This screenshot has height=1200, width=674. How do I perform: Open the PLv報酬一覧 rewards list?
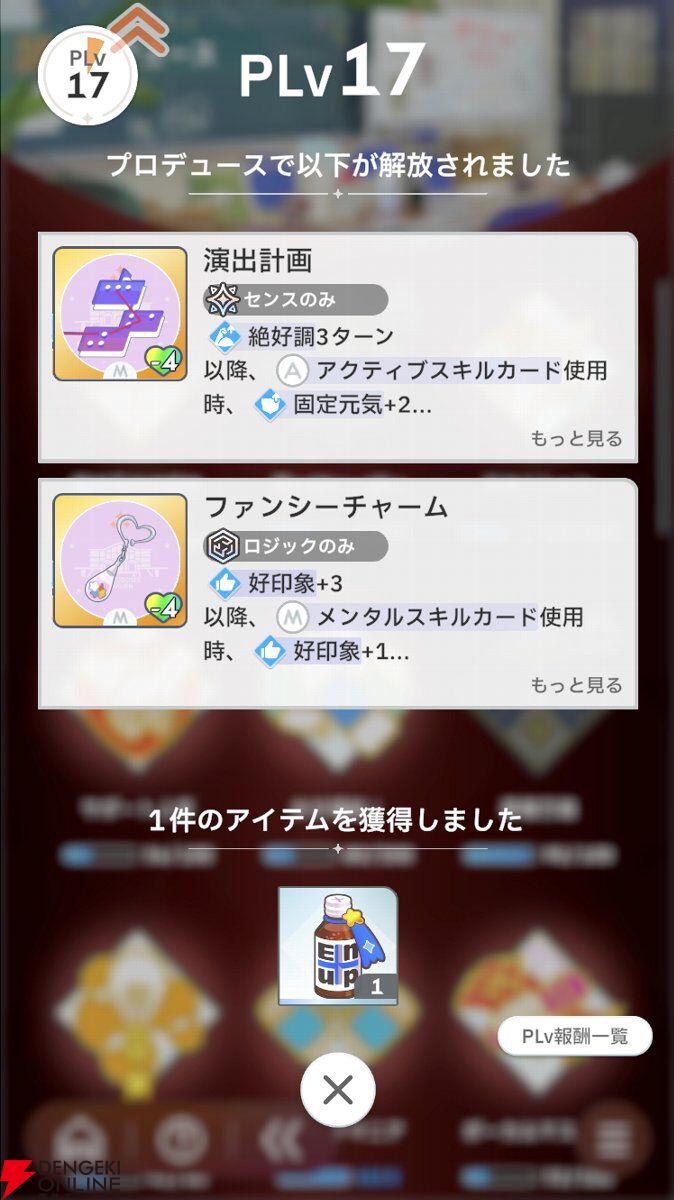coord(575,1036)
